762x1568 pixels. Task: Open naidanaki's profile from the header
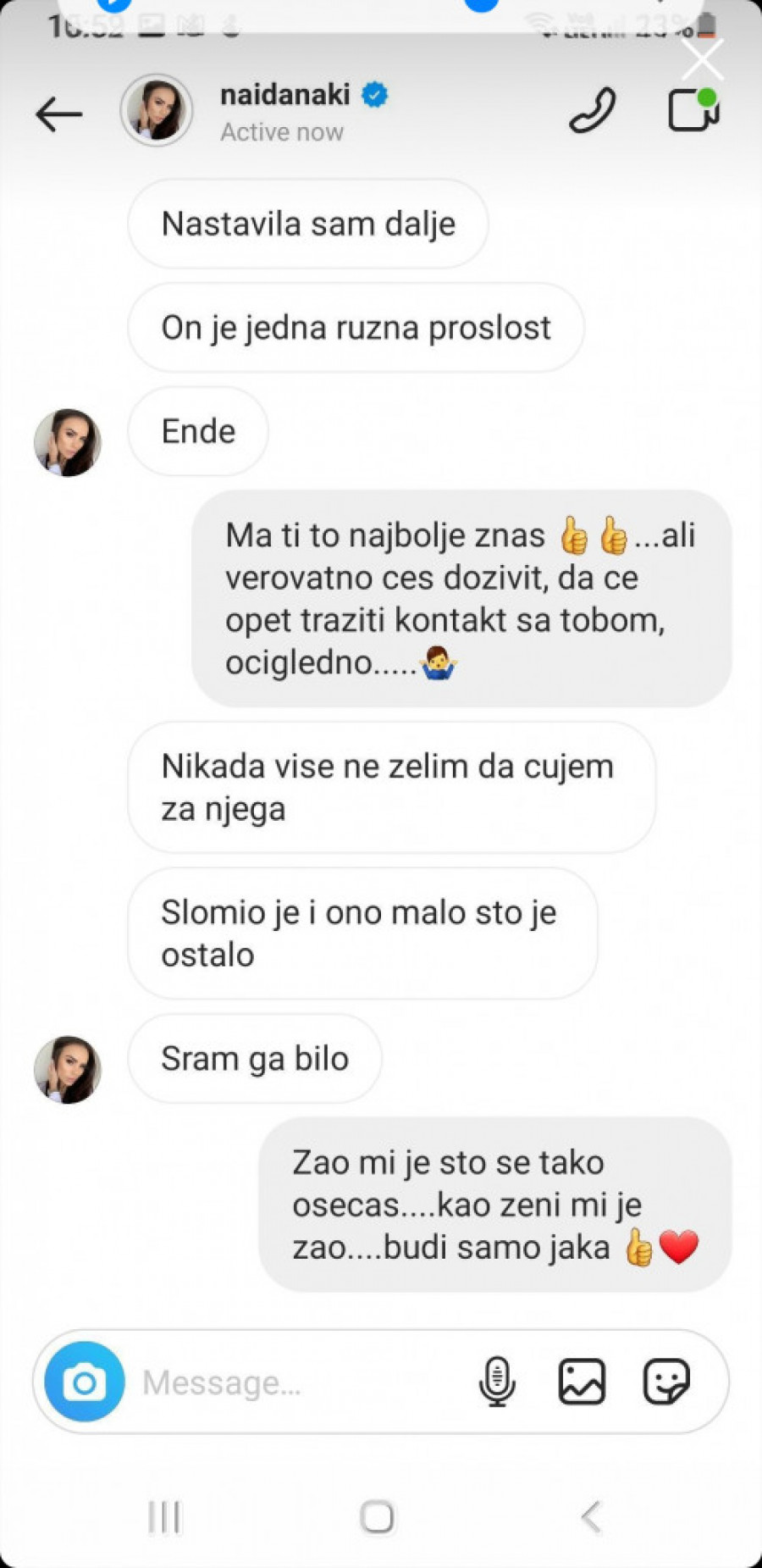click(x=157, y=110)
